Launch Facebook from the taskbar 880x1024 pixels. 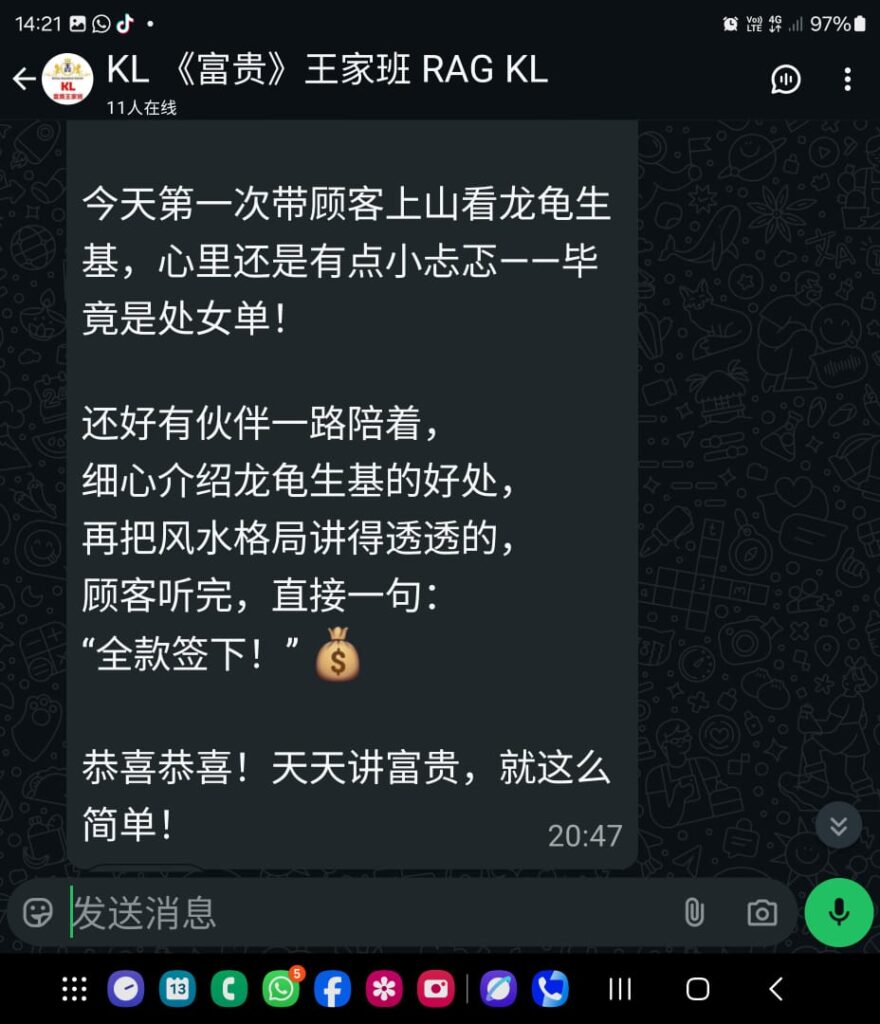(x=333, y=989)
